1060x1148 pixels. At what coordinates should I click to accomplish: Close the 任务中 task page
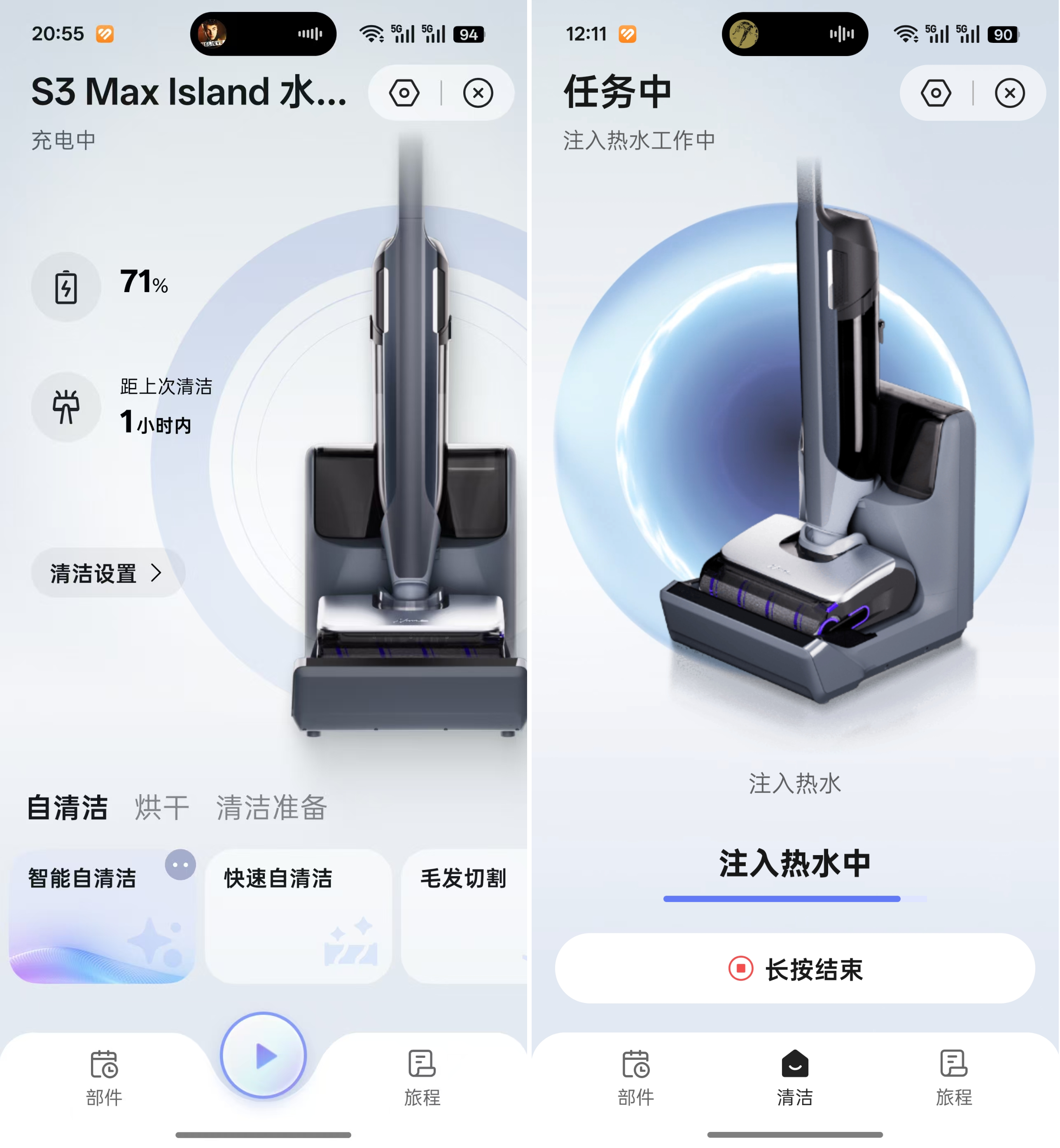(1009, 93)
